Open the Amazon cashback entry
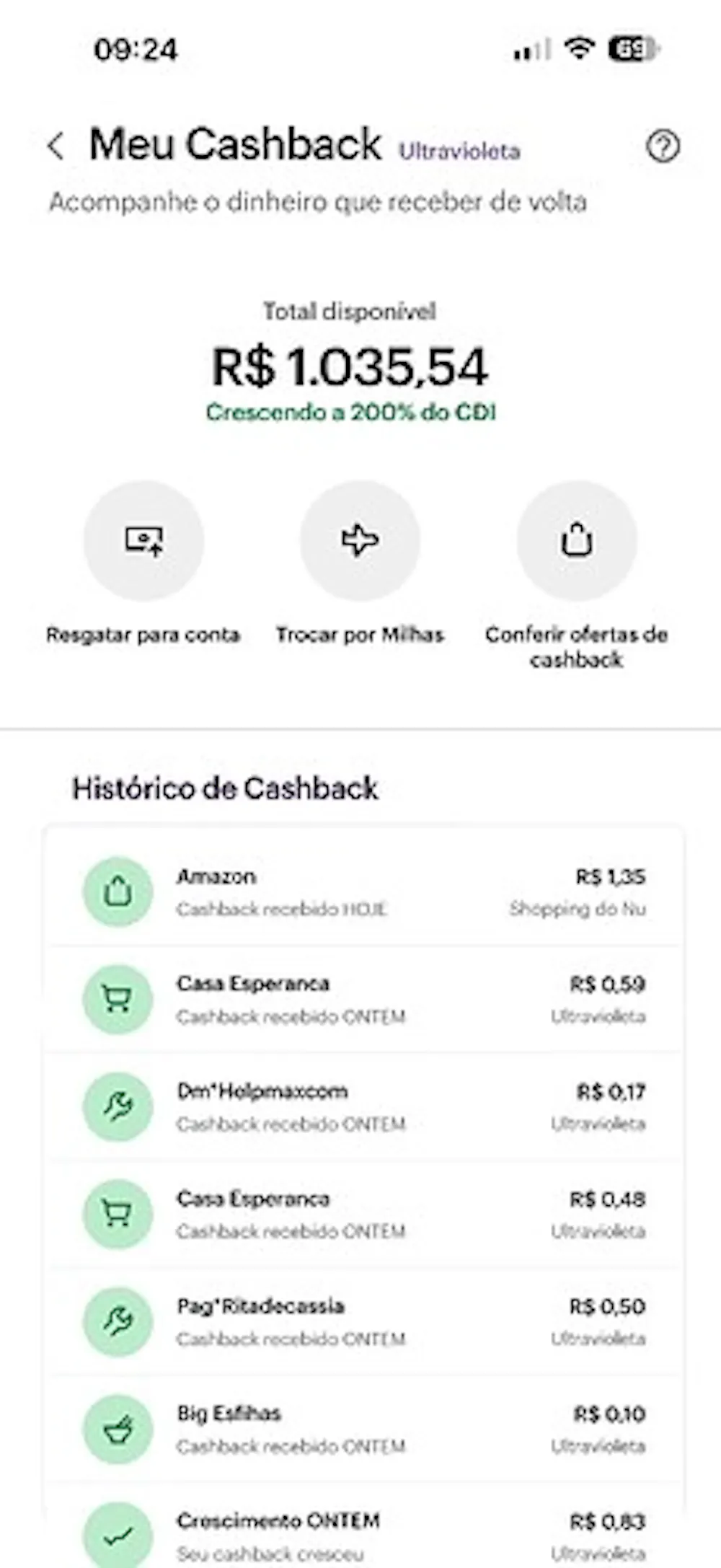 [x=364, y=892]
